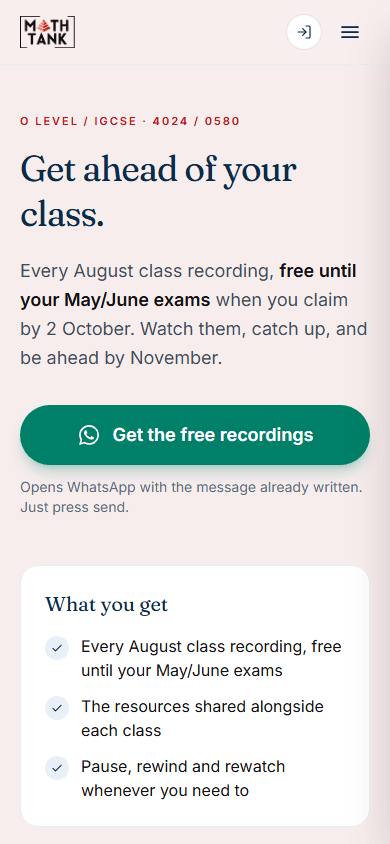This screenshot has width=390, height=844.
Task: Open the hamburger menu
Action: (x=350, y=32)
